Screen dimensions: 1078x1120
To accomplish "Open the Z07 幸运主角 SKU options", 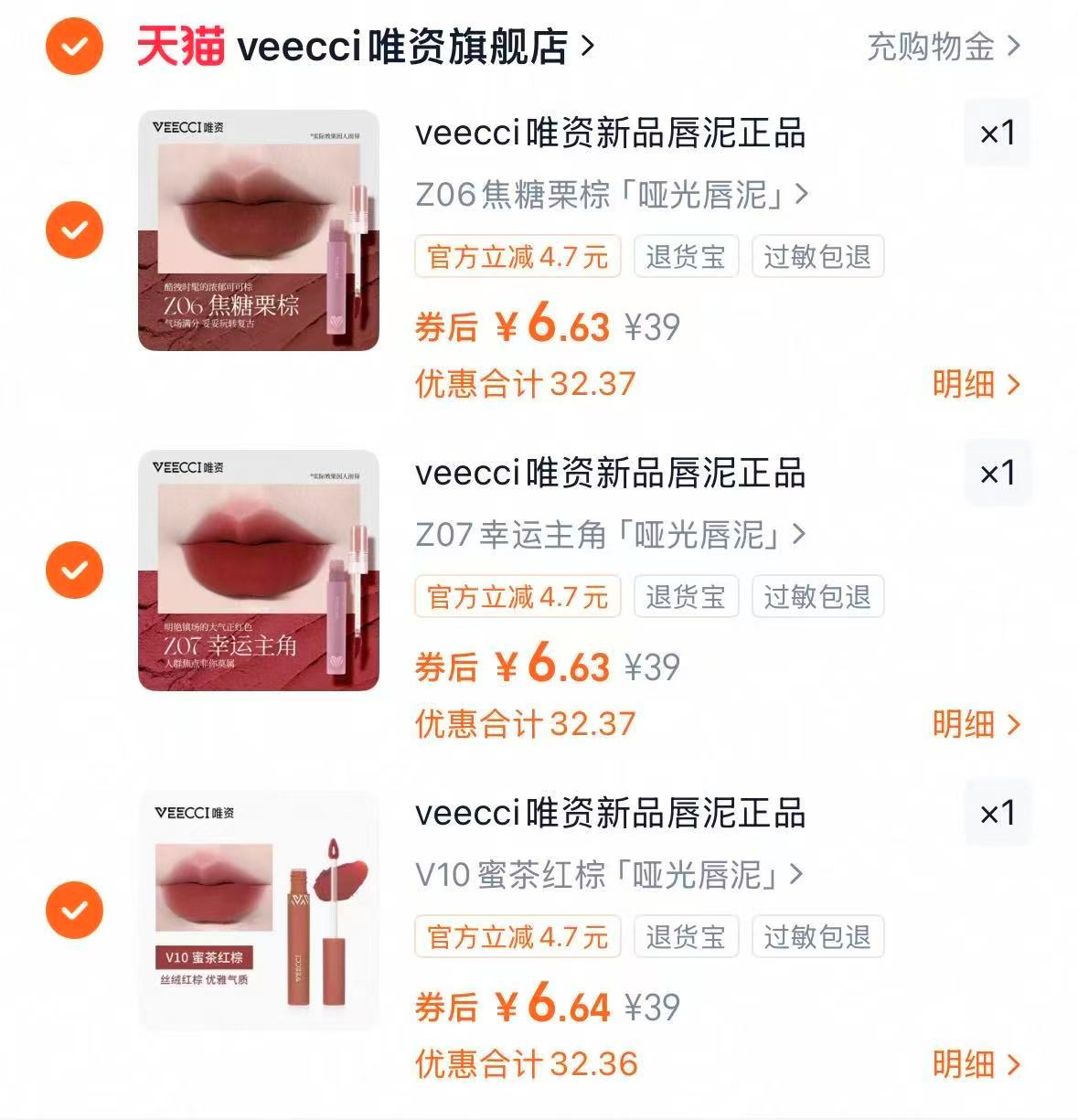I will [610, 535].
